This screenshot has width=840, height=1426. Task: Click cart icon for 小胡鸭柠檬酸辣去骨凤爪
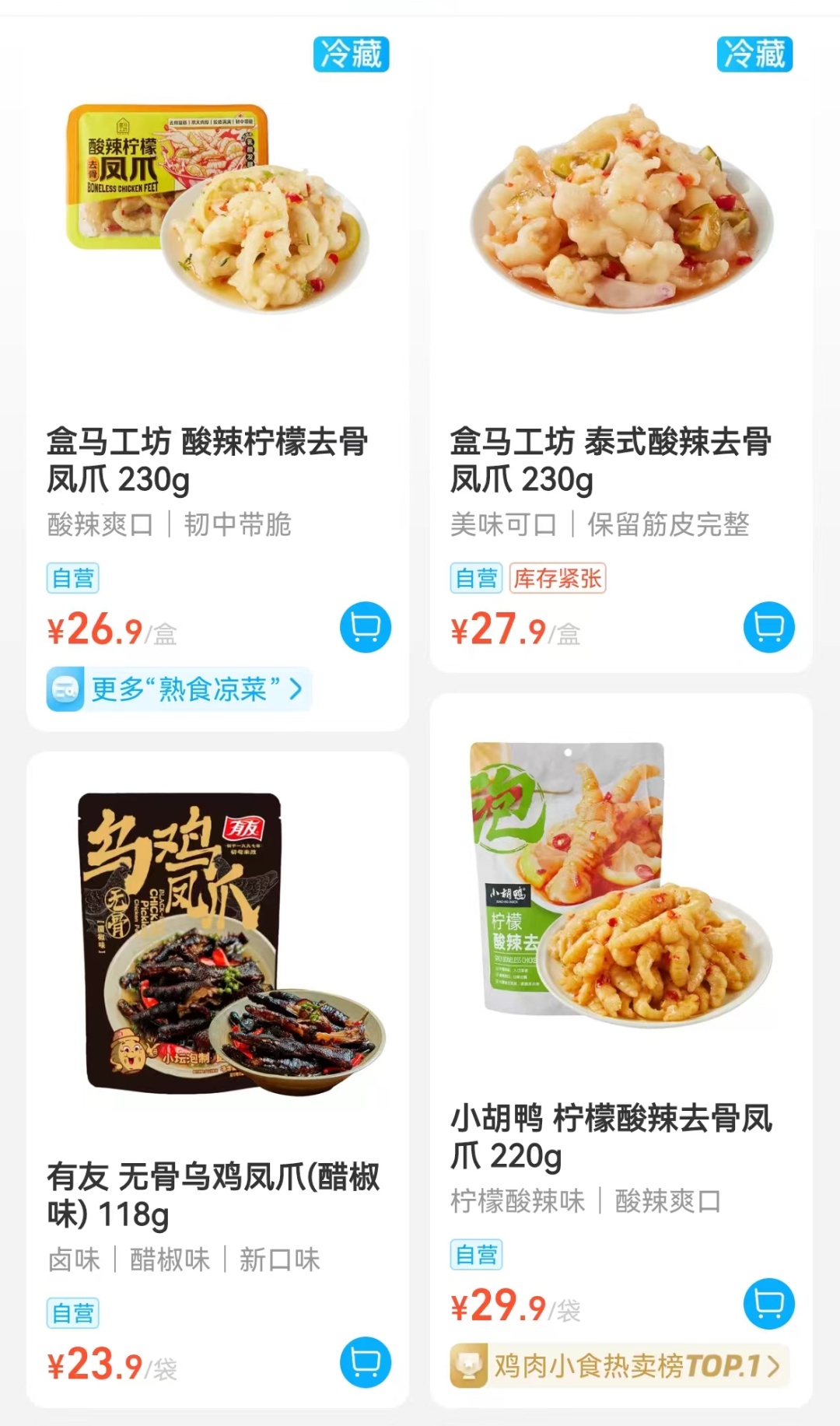coord(768,1304)
